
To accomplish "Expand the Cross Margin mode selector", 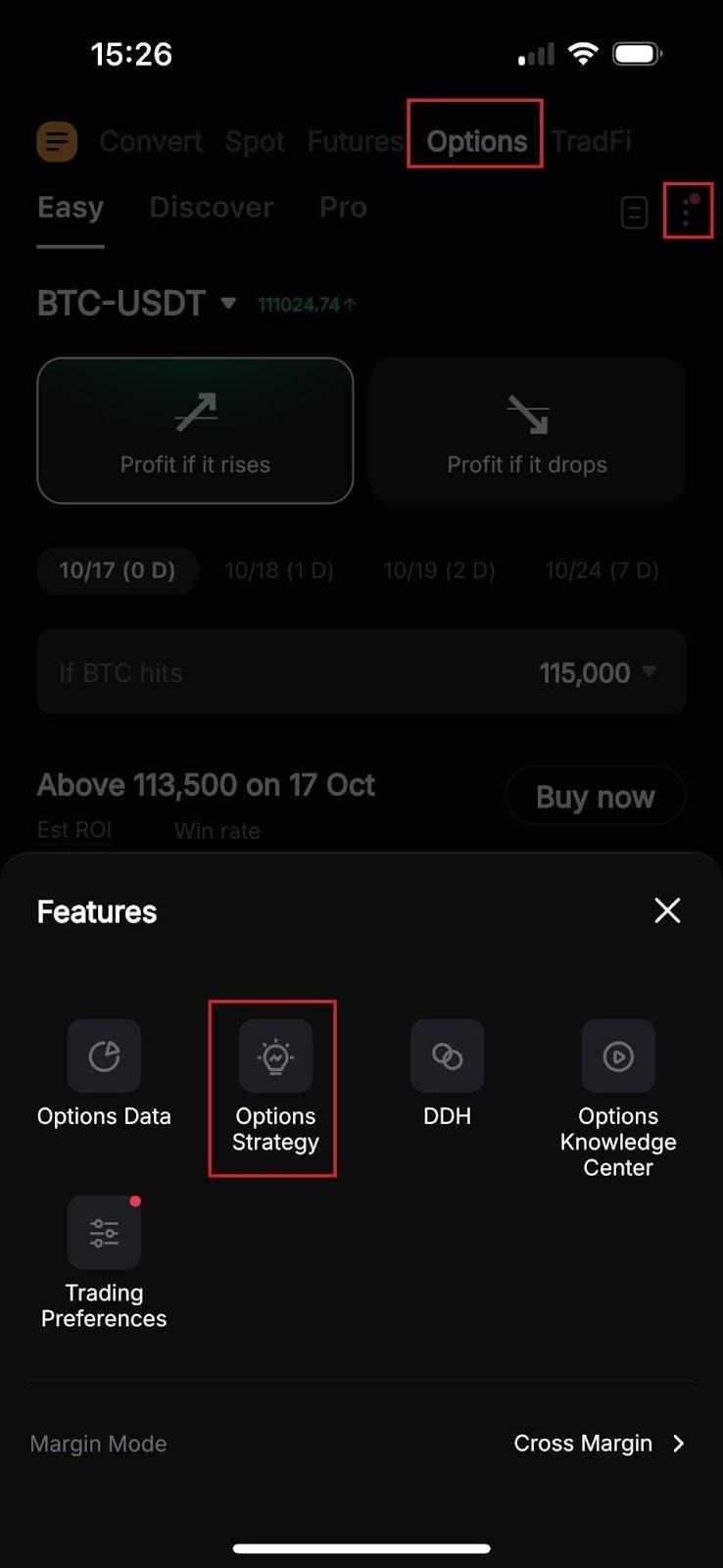I will coord(600,1443).
